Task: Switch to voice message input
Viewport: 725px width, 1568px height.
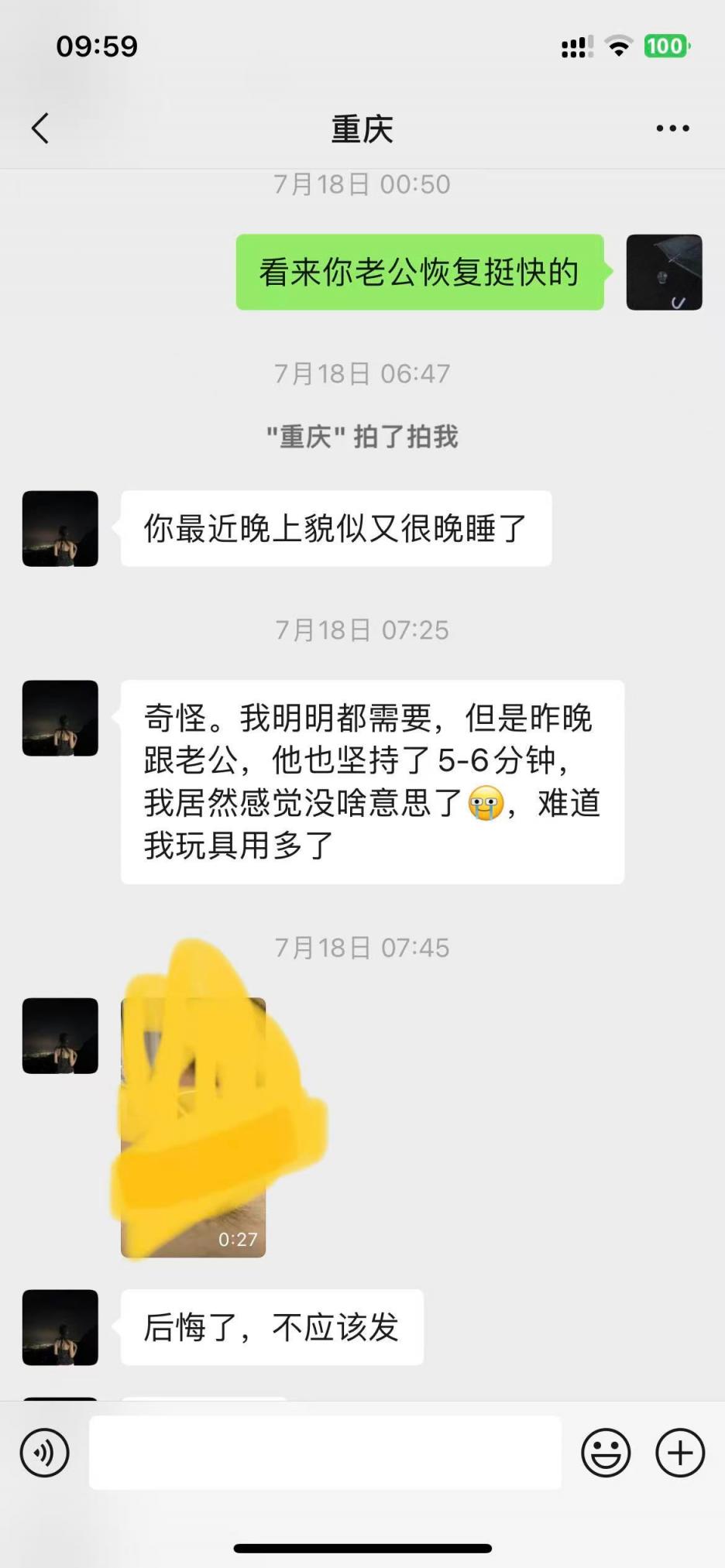Action: pyautogui.click(x=45, y=1453)
